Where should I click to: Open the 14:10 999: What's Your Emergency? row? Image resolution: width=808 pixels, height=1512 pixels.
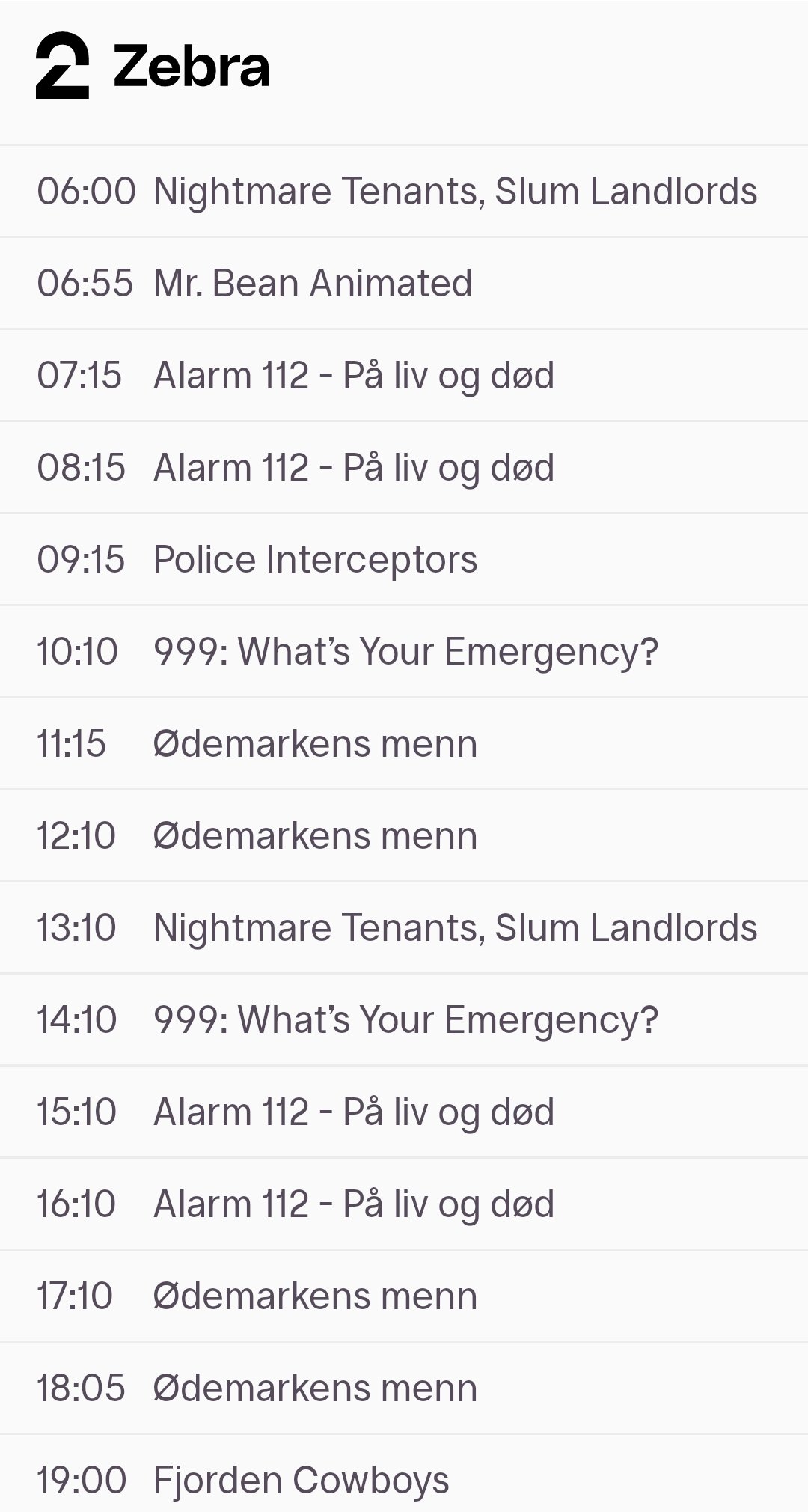[x=404, y=1020]
